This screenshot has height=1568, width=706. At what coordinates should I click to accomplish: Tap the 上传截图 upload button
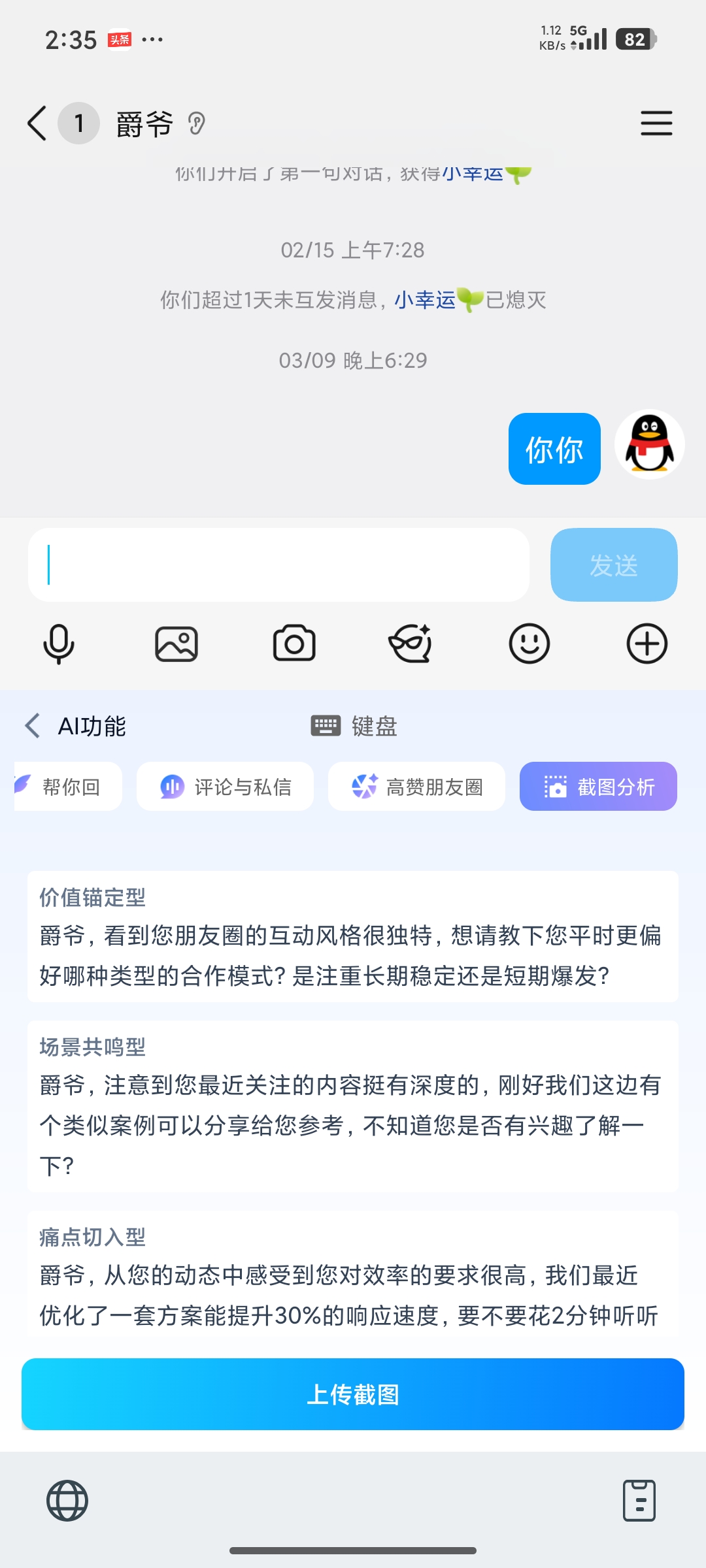point(353,1396)
